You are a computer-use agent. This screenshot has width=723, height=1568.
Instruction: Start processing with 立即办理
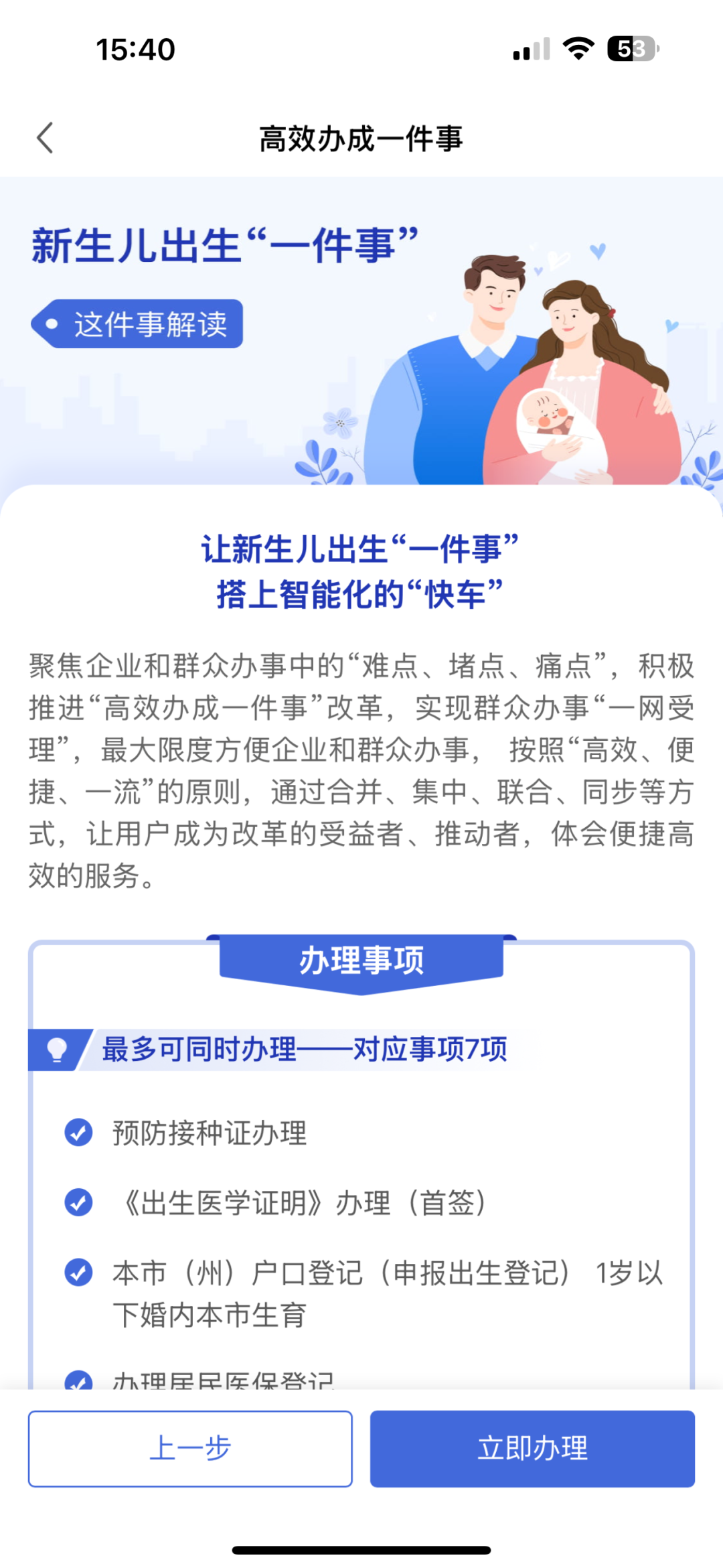click(532, 1448)
